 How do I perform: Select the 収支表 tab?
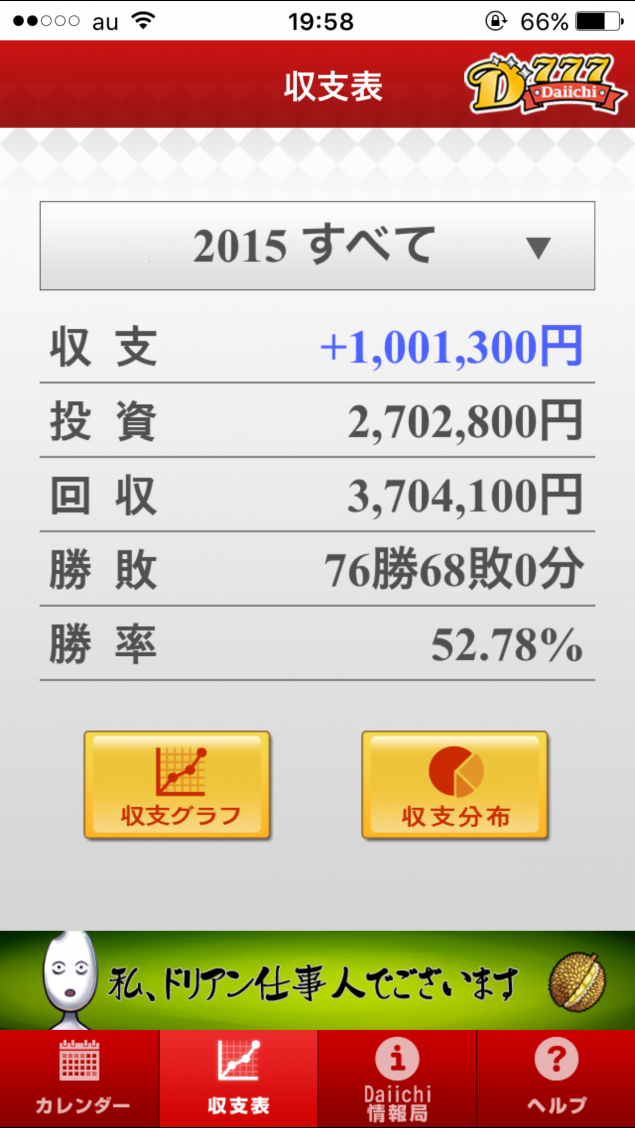point(238,1078)
